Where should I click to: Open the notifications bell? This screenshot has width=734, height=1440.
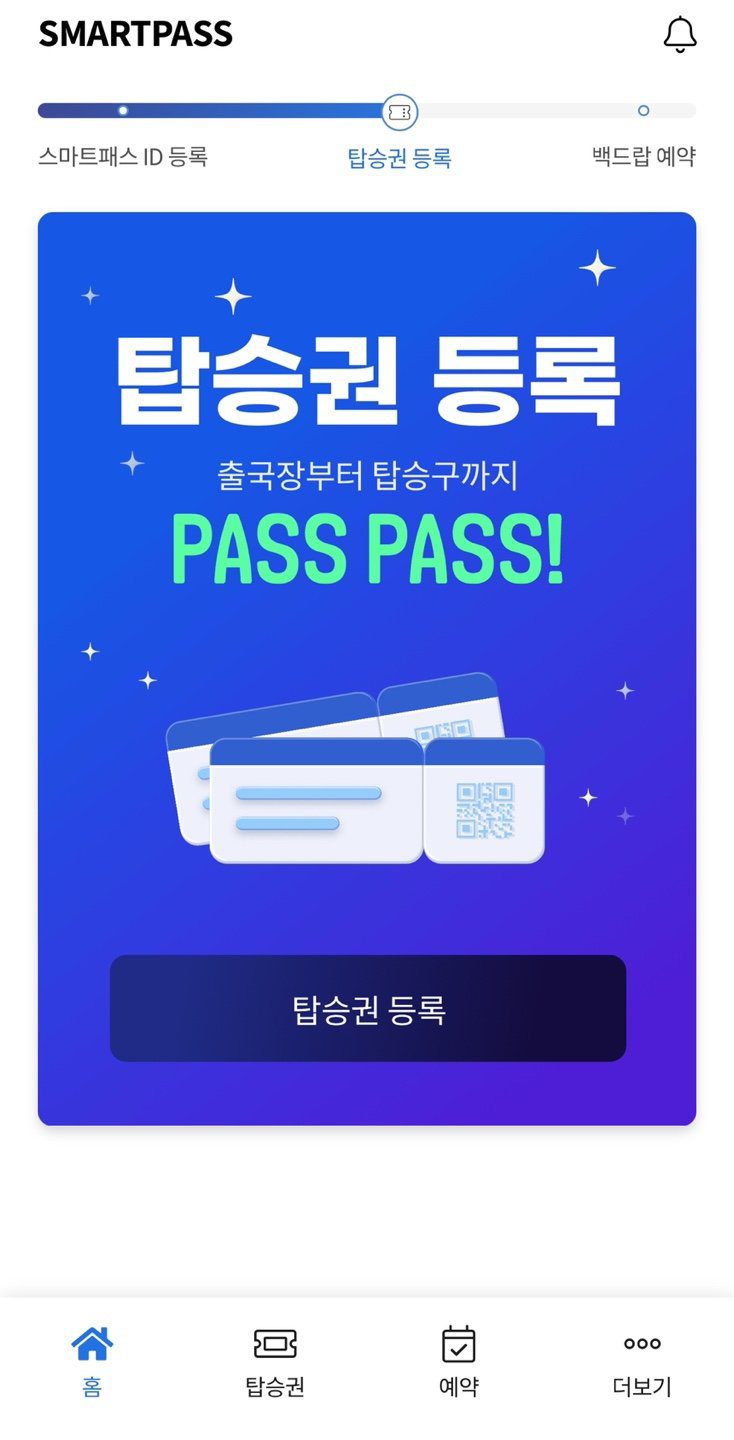[x=680, y=34]
